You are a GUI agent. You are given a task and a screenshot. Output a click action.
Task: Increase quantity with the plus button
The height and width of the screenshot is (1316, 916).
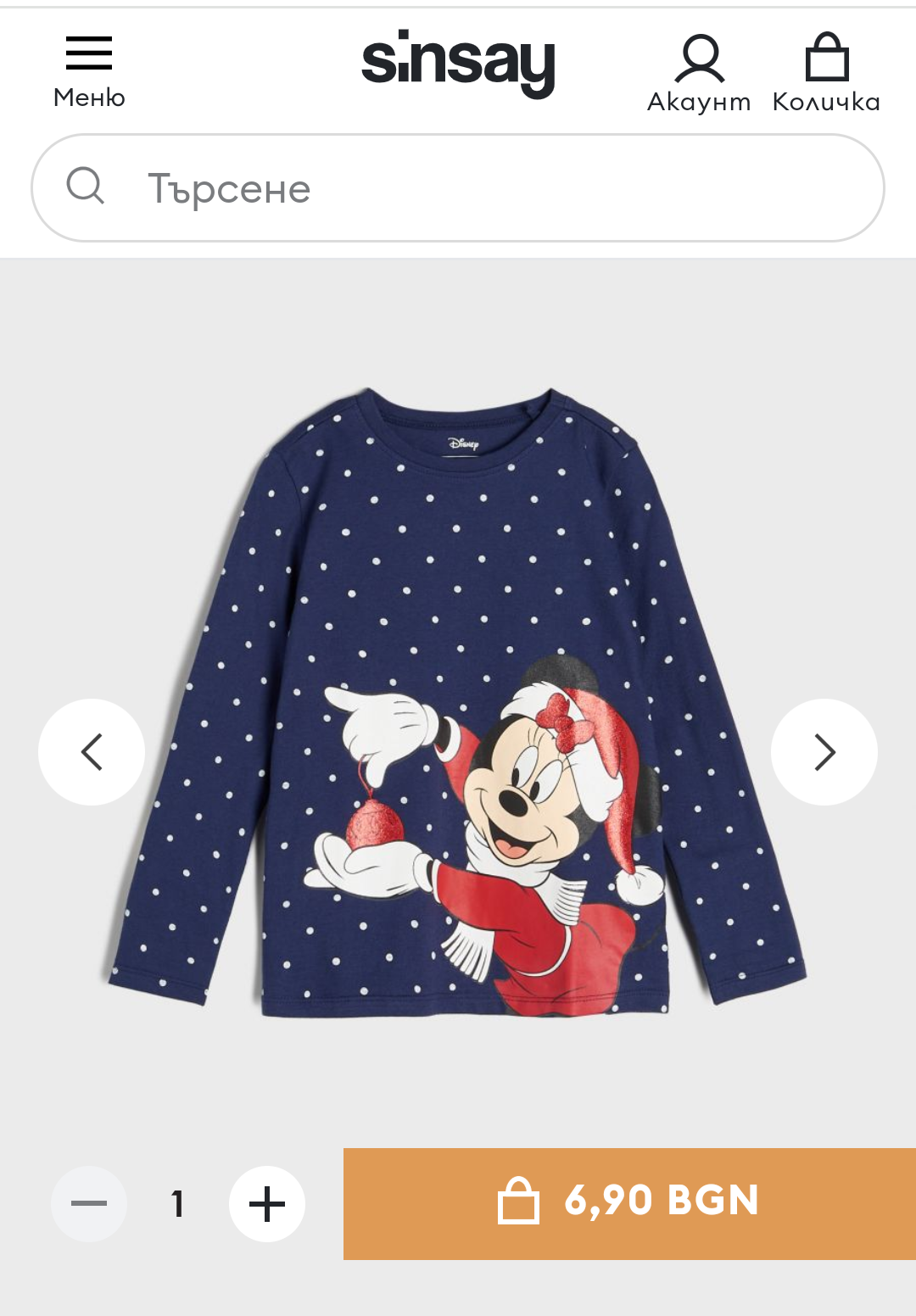tap(267, 1203)
